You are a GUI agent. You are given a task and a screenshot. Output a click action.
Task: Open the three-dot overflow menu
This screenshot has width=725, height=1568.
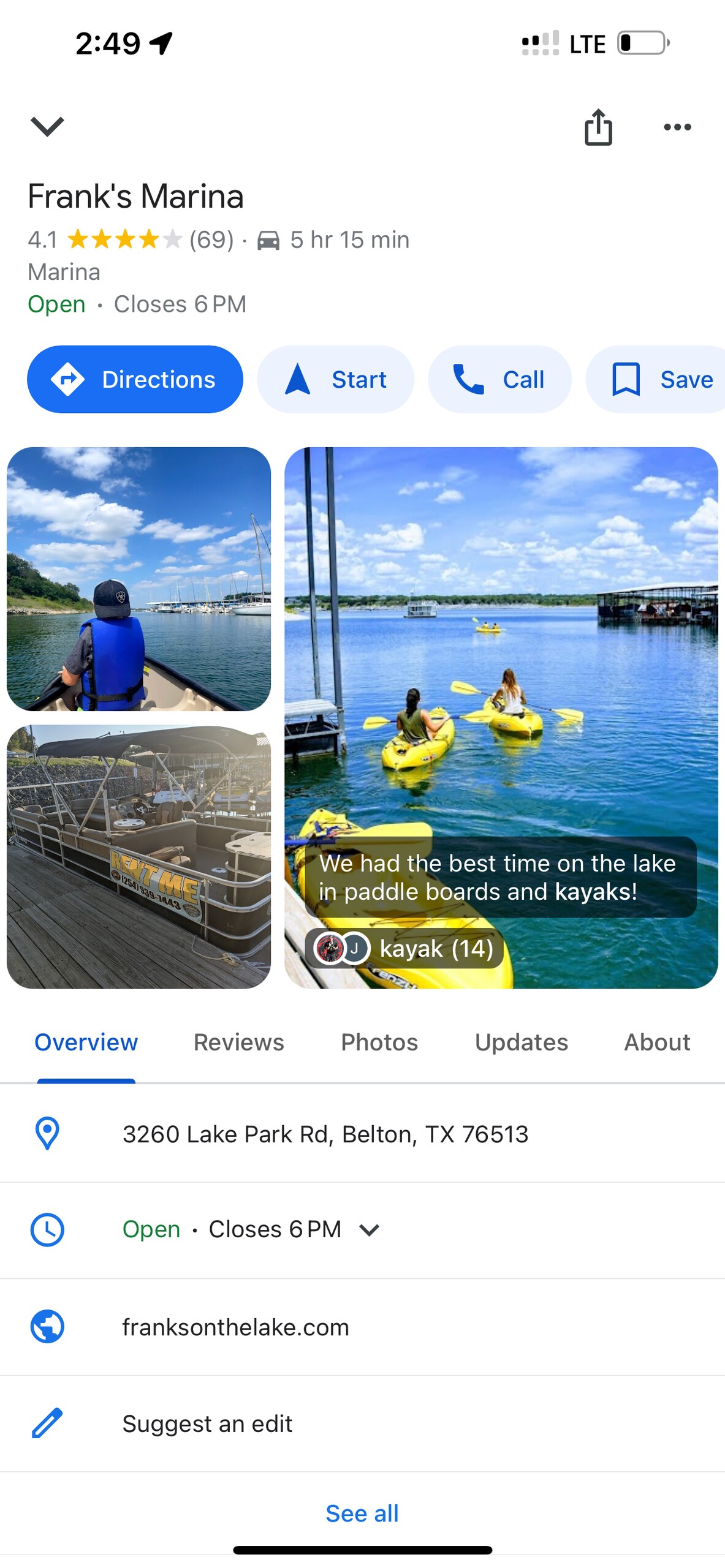tap(677, 127)
